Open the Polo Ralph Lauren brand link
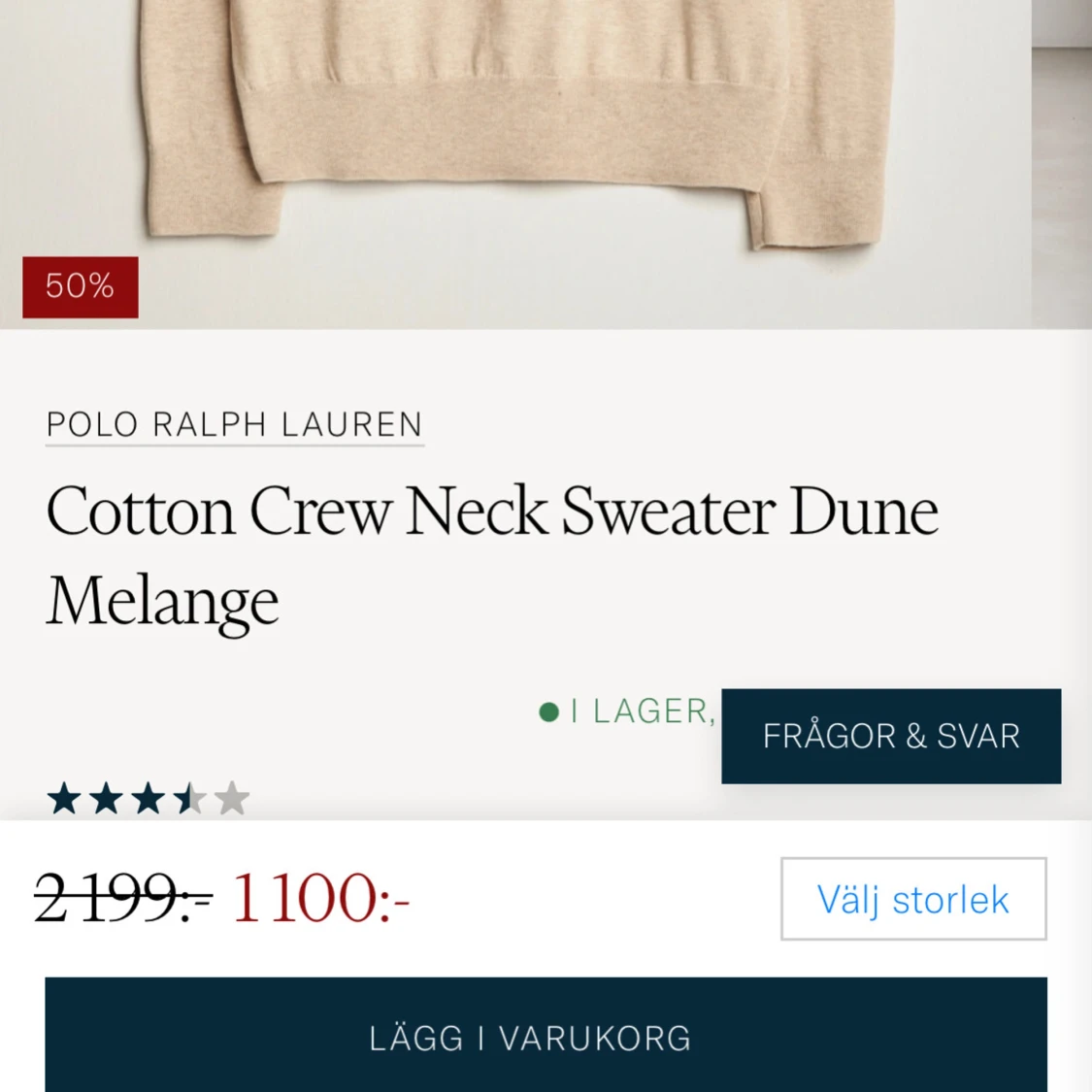1092x1092 pixels. point(234,425)
